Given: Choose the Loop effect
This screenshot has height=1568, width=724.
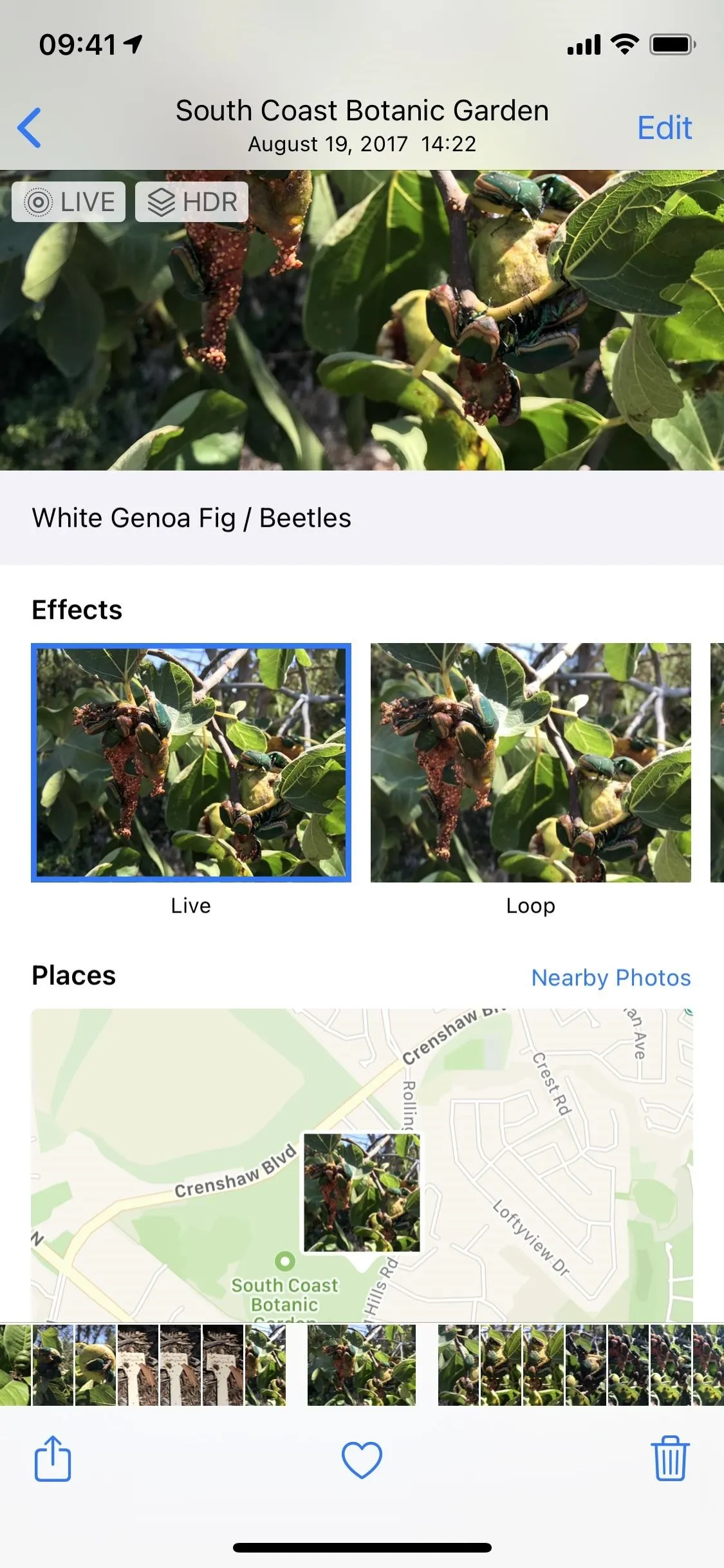Looking at the screenshot, I should [x=531, y=763].
